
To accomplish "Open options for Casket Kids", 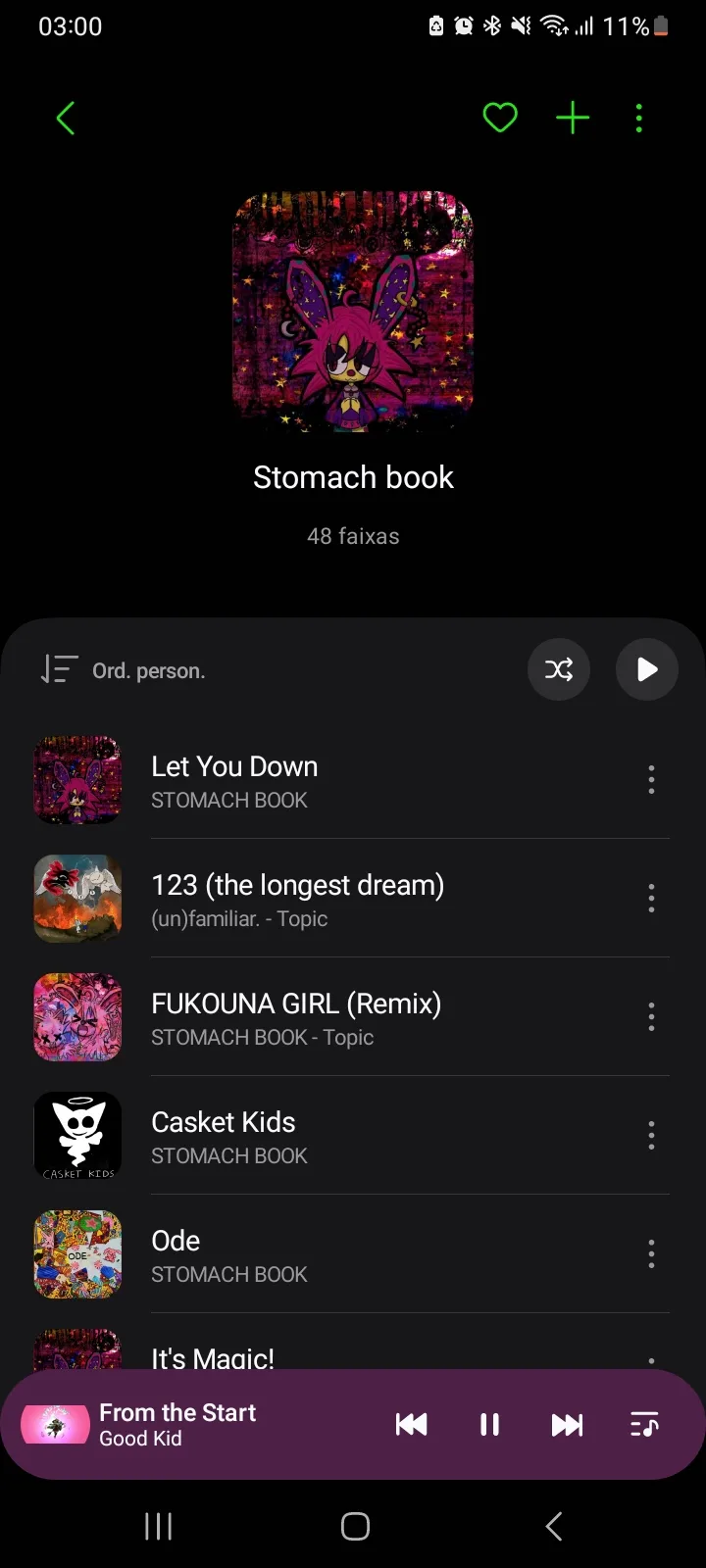I will coord(651,1136).
